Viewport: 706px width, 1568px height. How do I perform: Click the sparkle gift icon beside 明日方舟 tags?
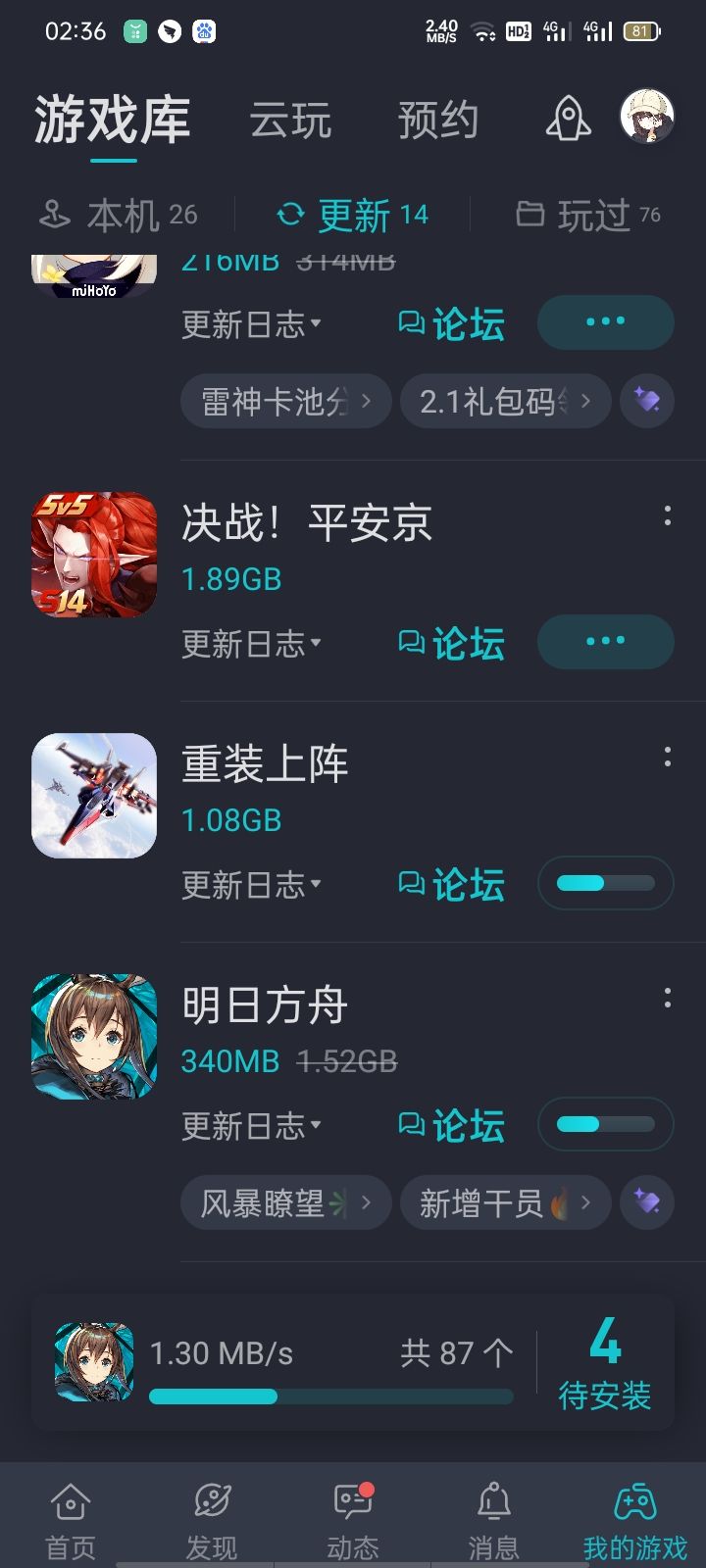(646, 1202)
